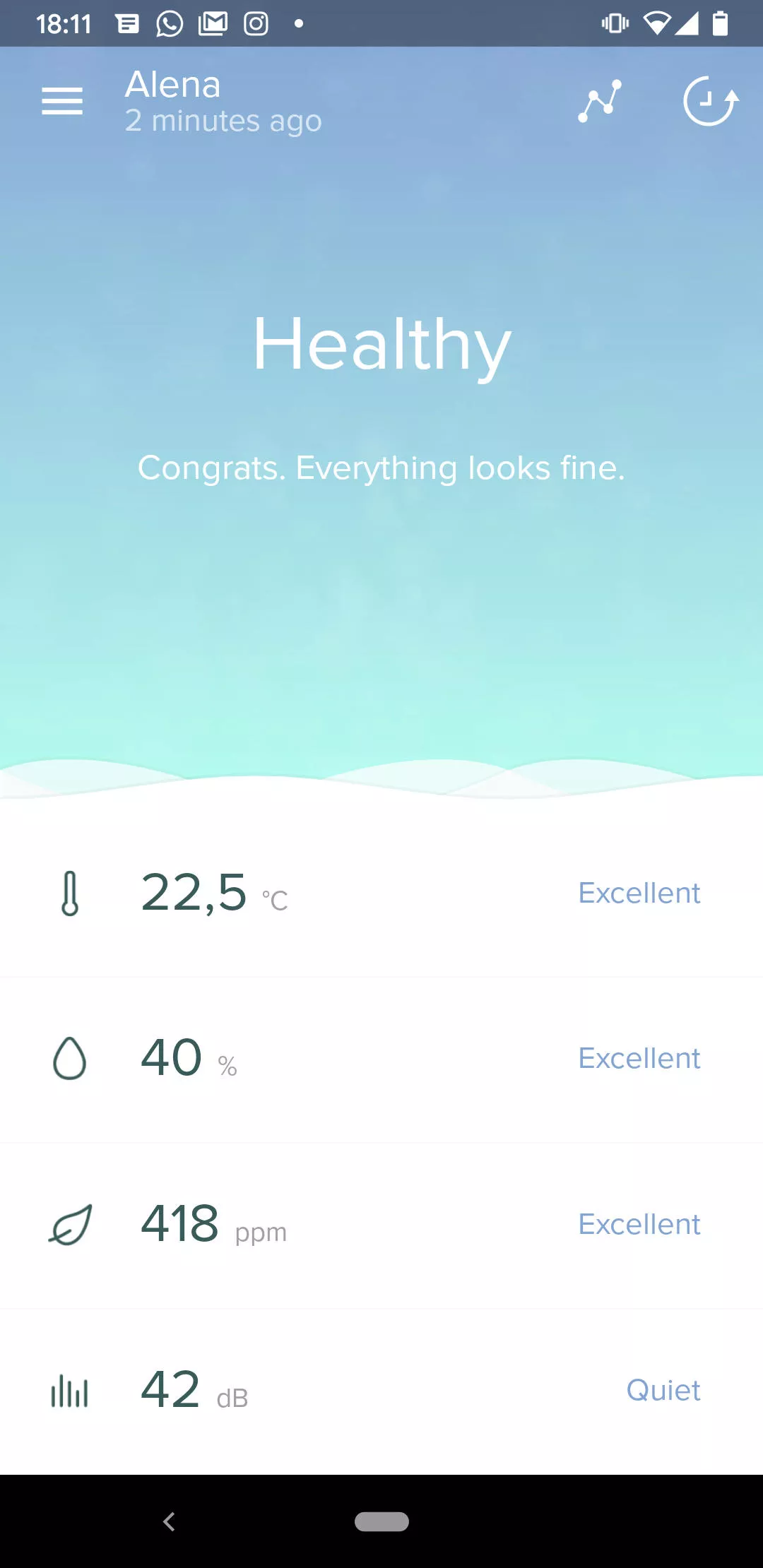
Task: Go back with the system back button
Action: 169,1521
